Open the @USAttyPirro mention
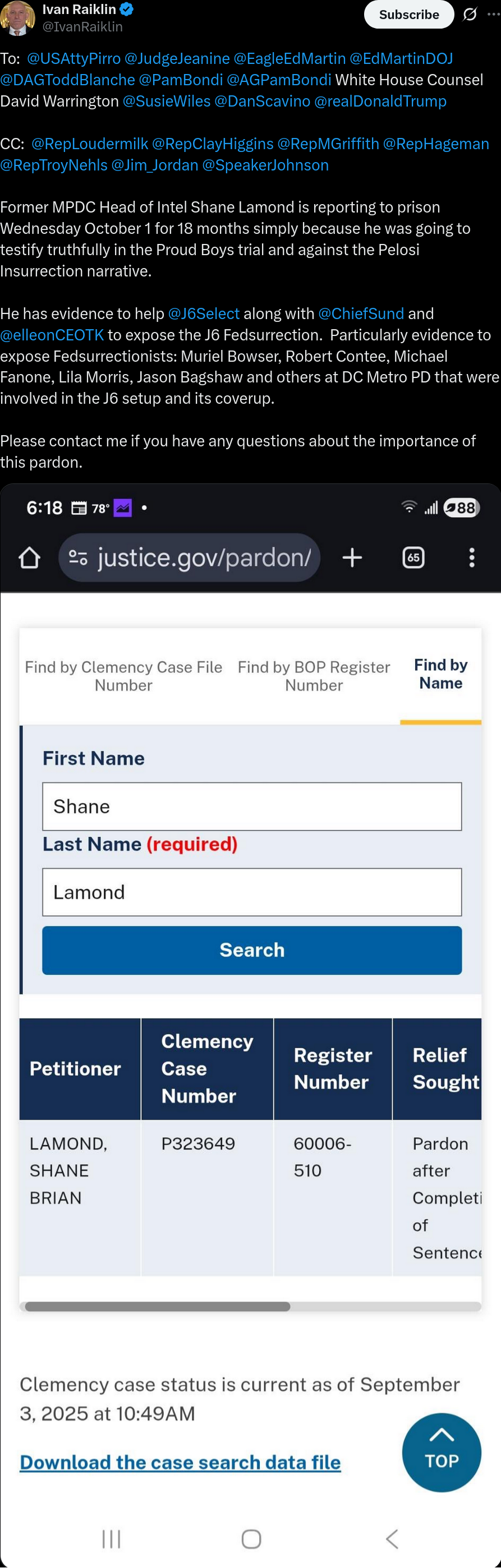 (x=73, y=58)
